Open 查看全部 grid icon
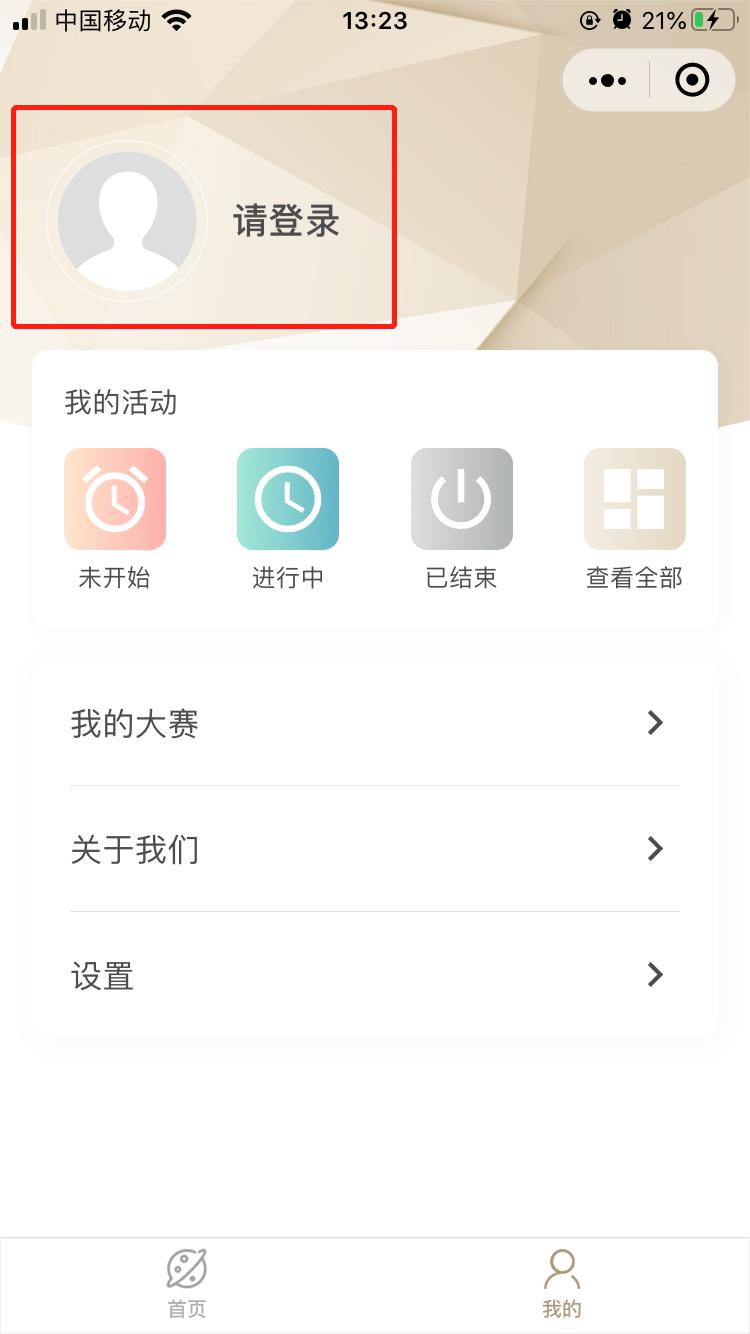The height and width of the screenshot is (1334, 750). [635, 498]
